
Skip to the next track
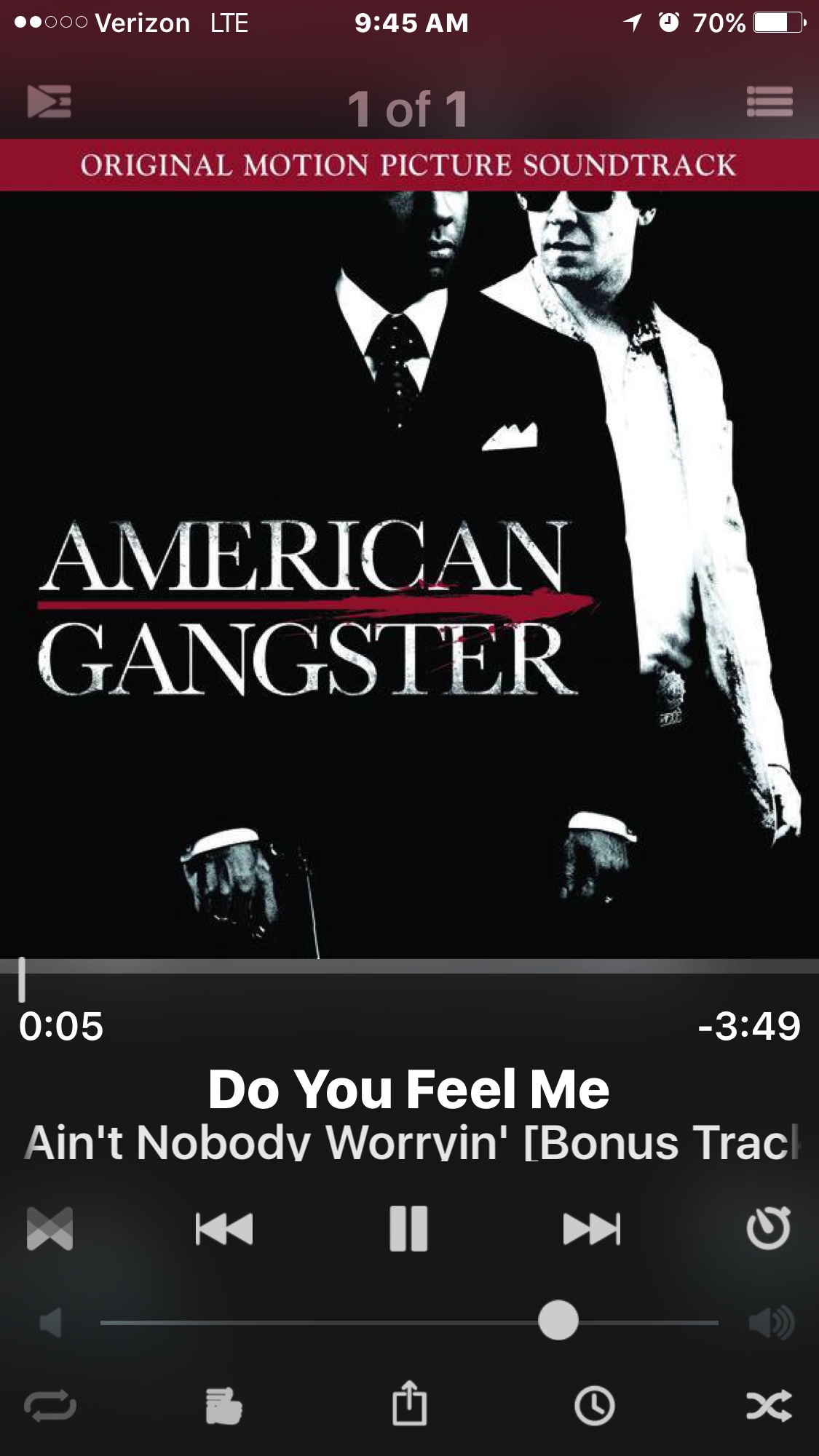(x=591, y=1229)
